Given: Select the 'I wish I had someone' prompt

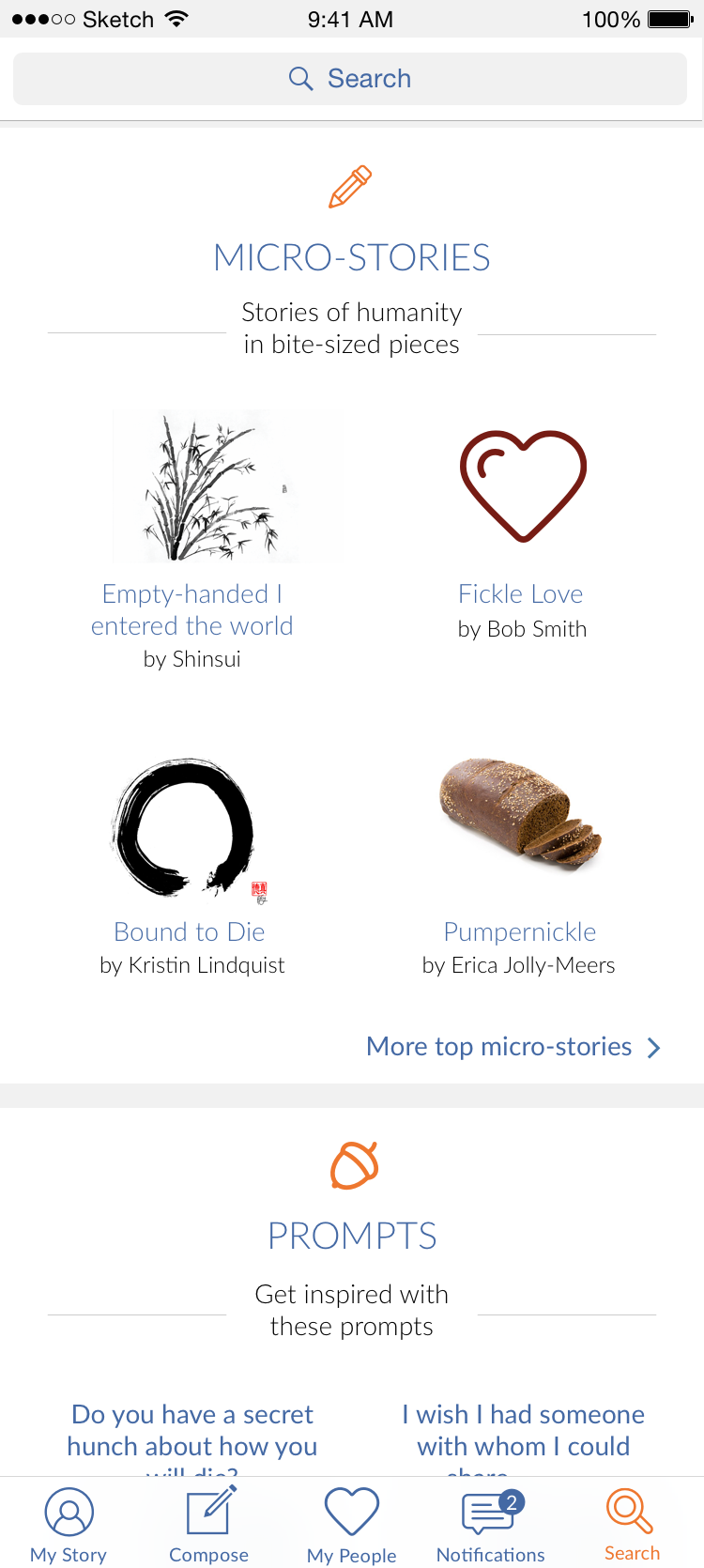Looking at the screenshot, I should point(523,1430).
